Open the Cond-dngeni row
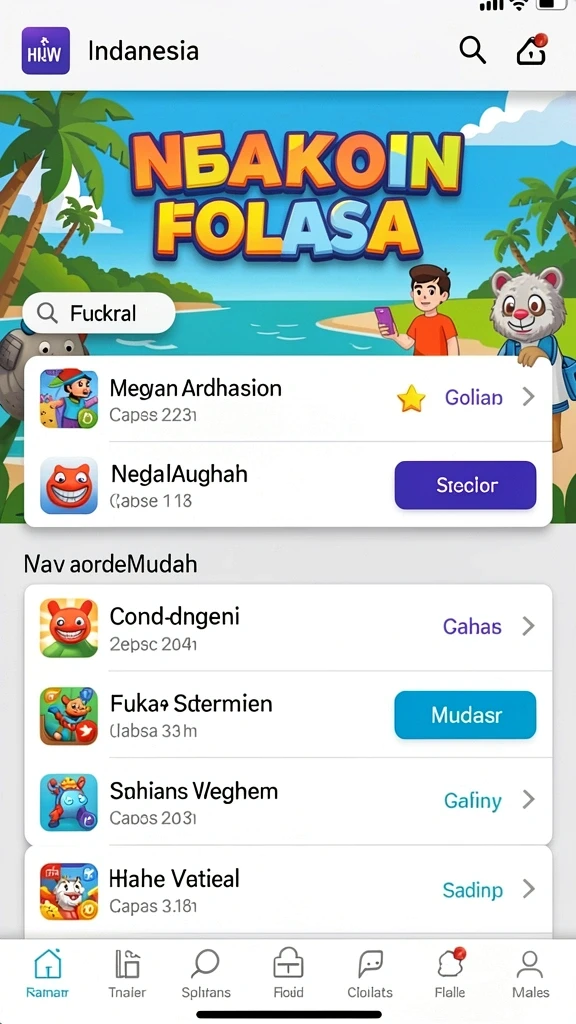 (x=288, y=627)
